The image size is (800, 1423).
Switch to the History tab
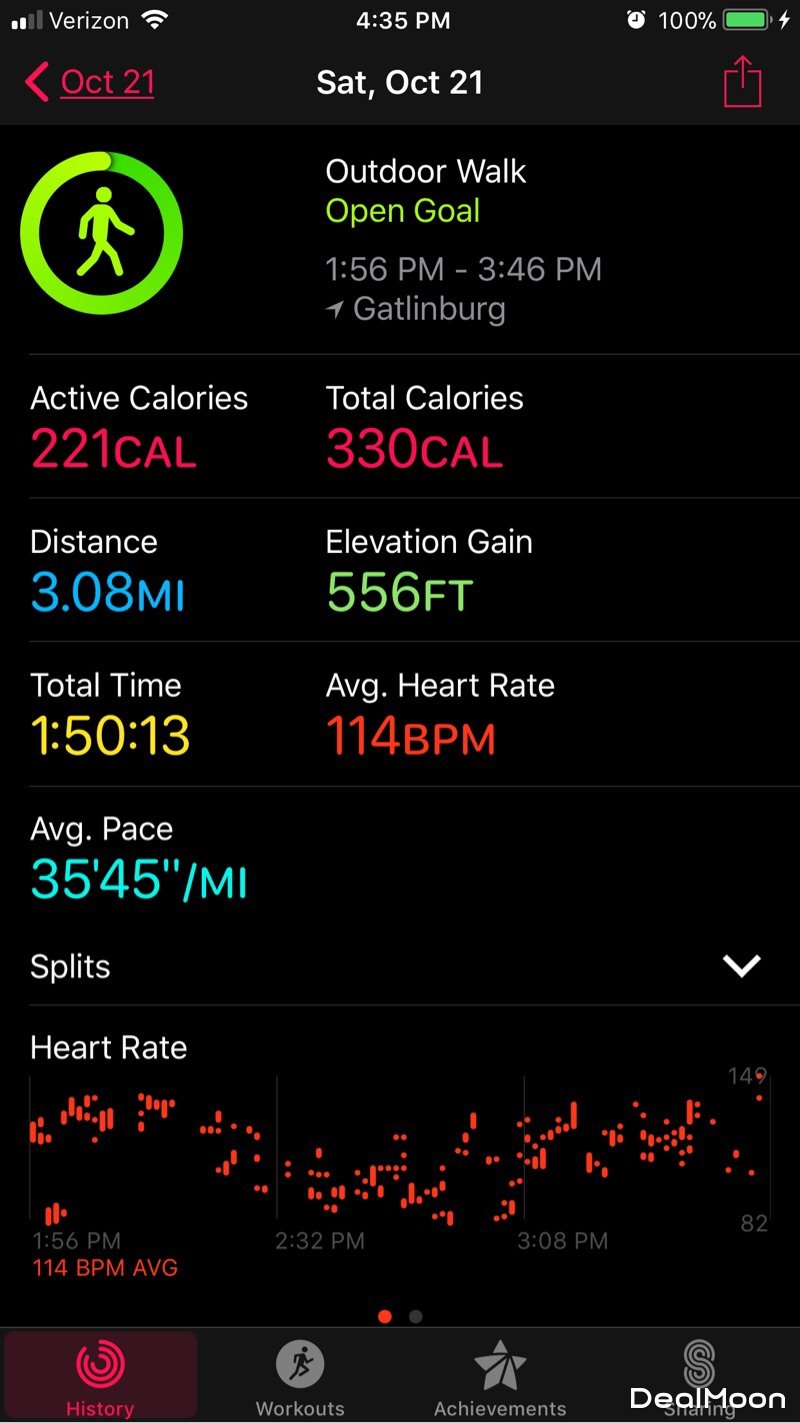100,1376
